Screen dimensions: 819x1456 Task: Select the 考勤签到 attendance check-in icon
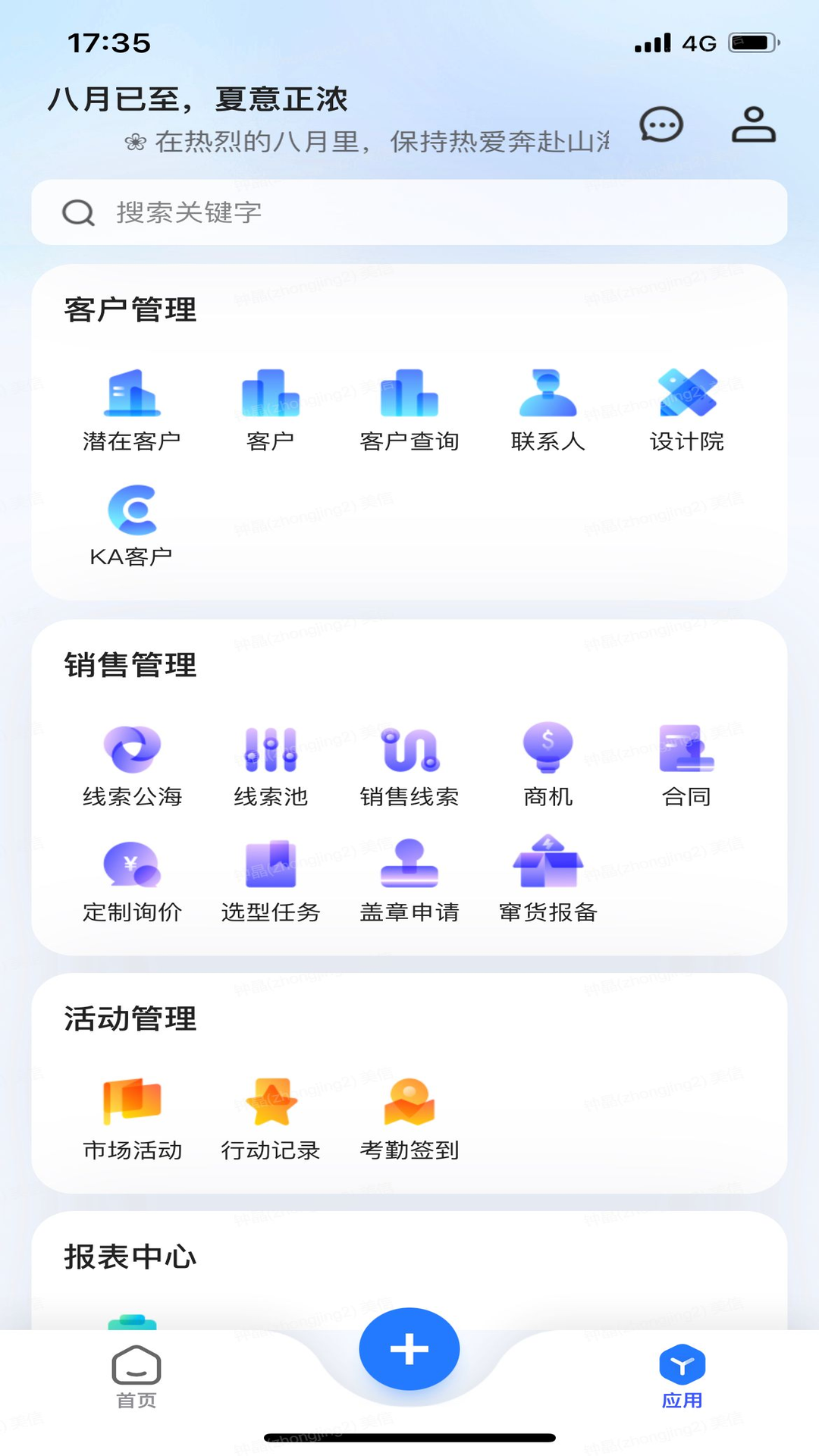[409, 1107]
